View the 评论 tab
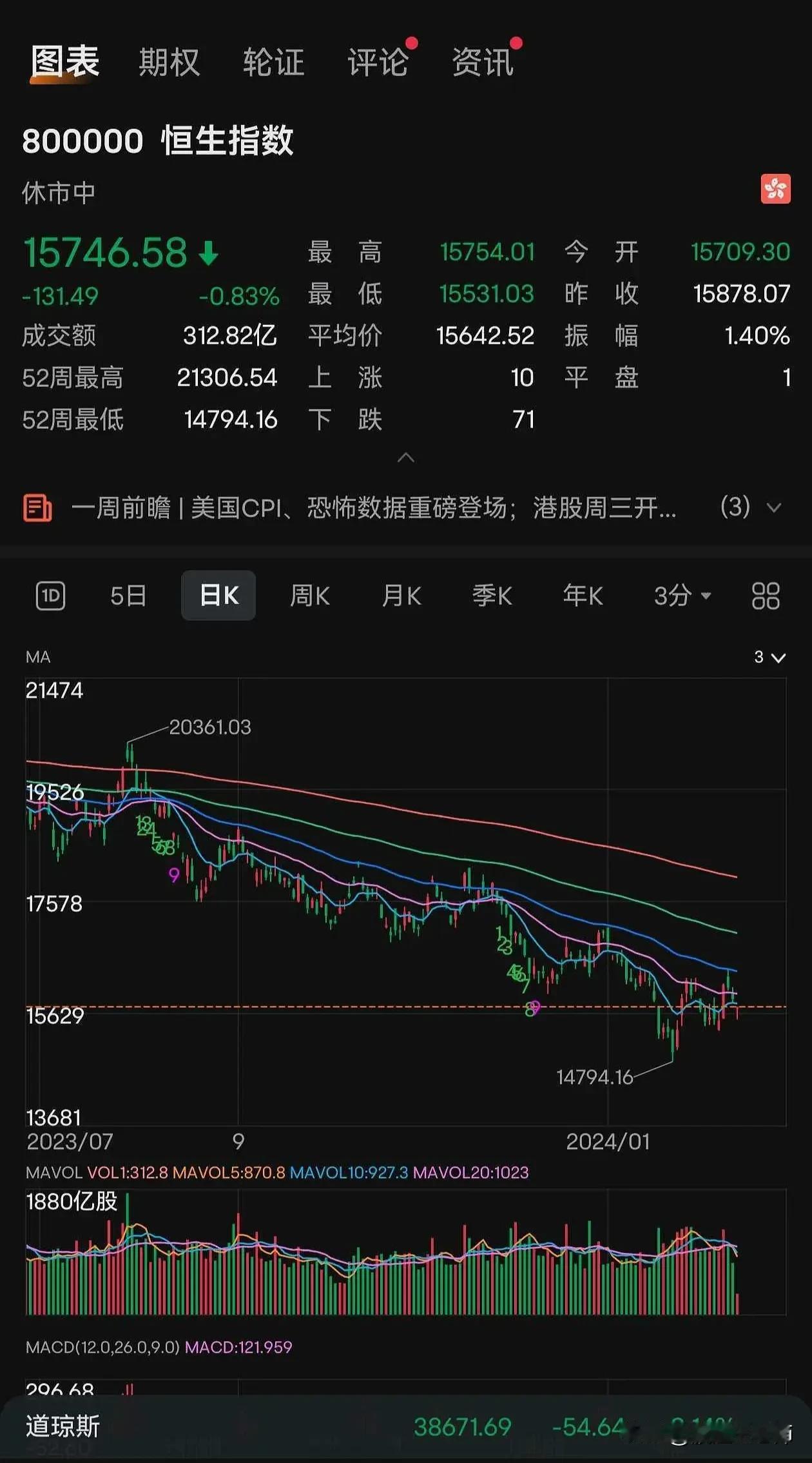Image resolution: width=812 pixels, height=1463 pixels. pyautogui.click(x=378, y=63)
